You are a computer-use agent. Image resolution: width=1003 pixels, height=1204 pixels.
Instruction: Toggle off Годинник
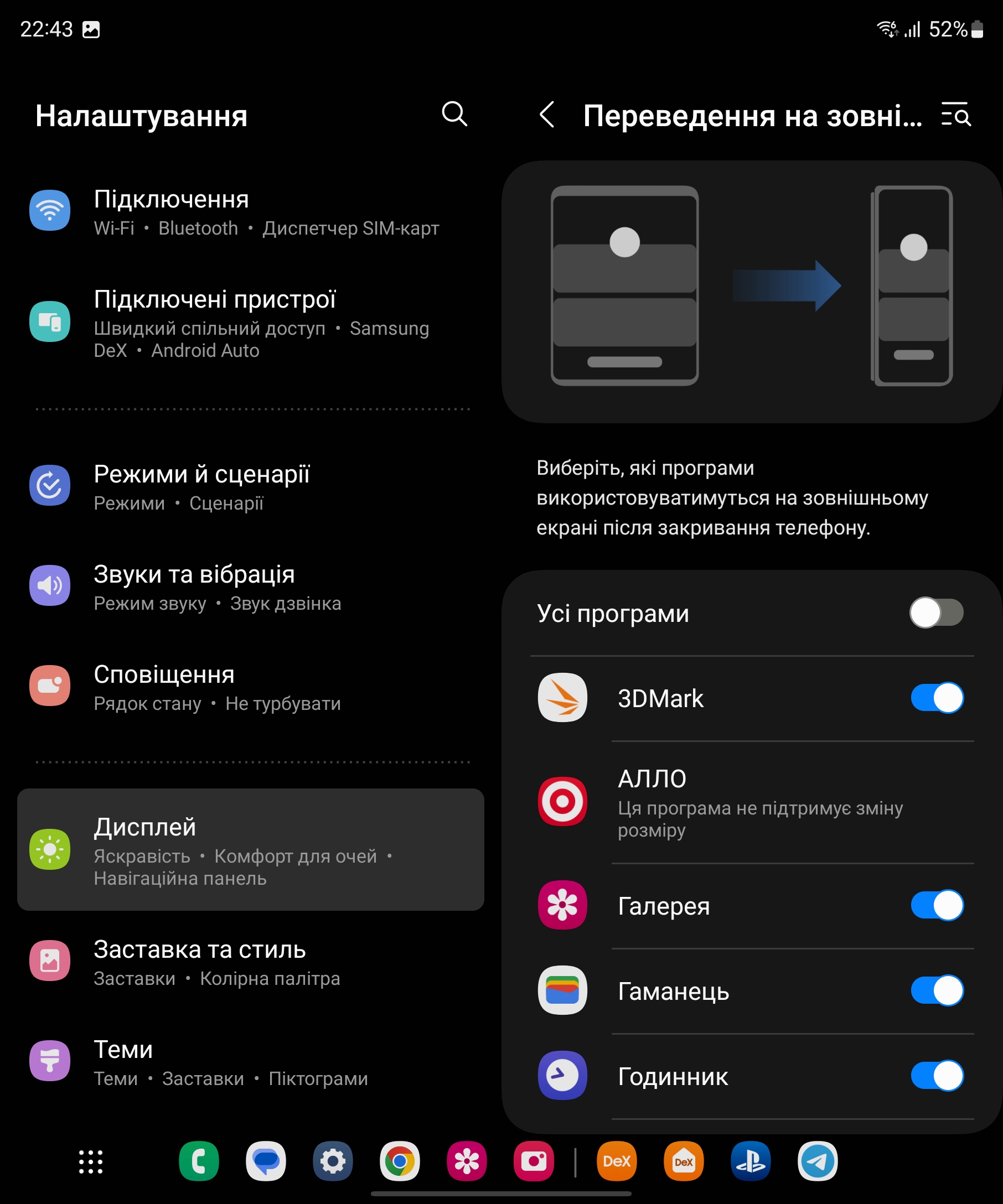[936, 1076]
